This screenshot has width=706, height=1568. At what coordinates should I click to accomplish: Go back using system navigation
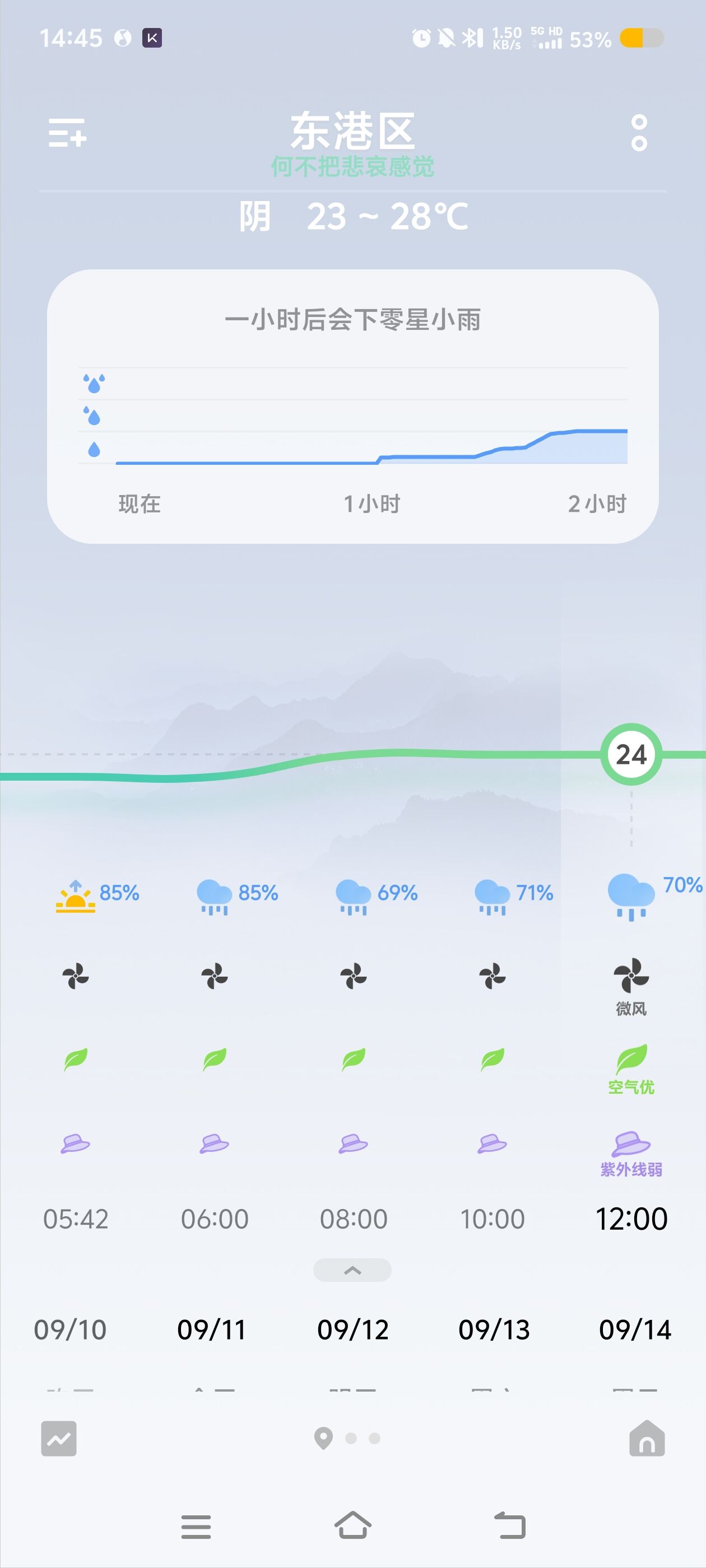coord(509,1526)
